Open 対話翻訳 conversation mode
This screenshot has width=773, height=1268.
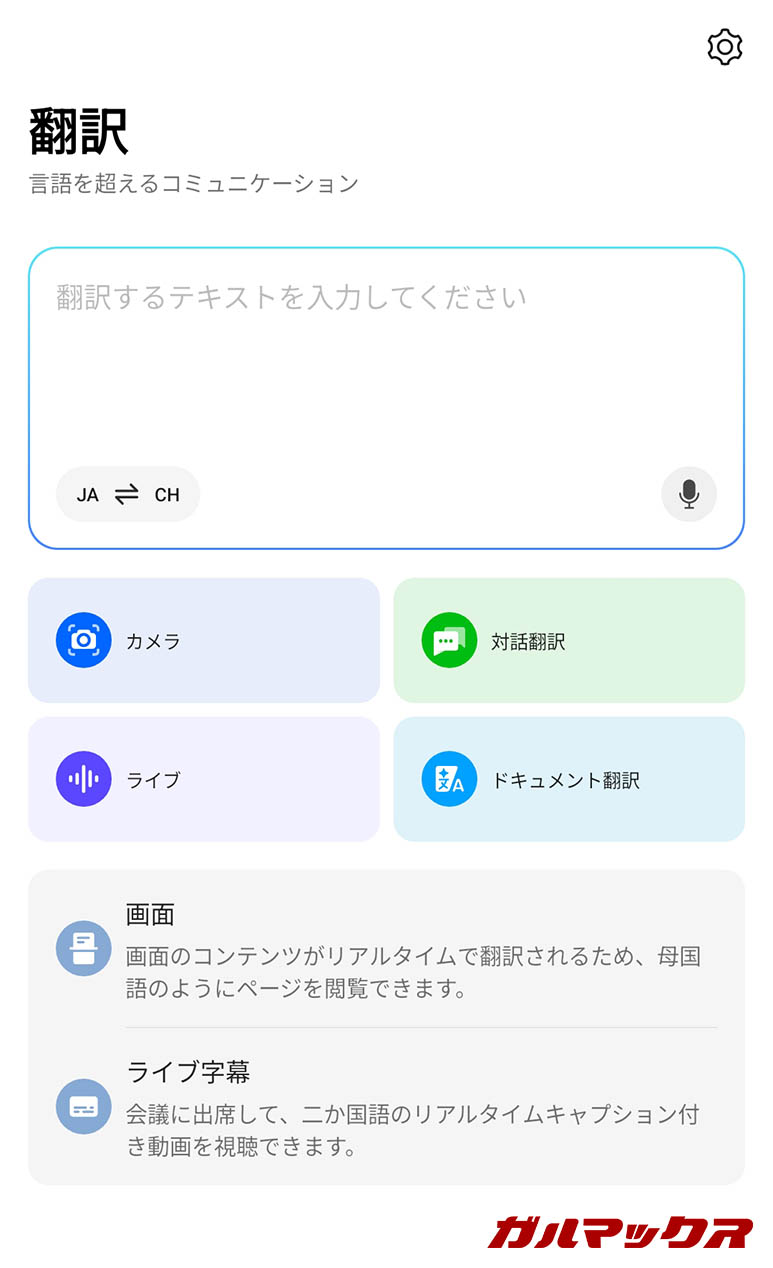point(569,641)
